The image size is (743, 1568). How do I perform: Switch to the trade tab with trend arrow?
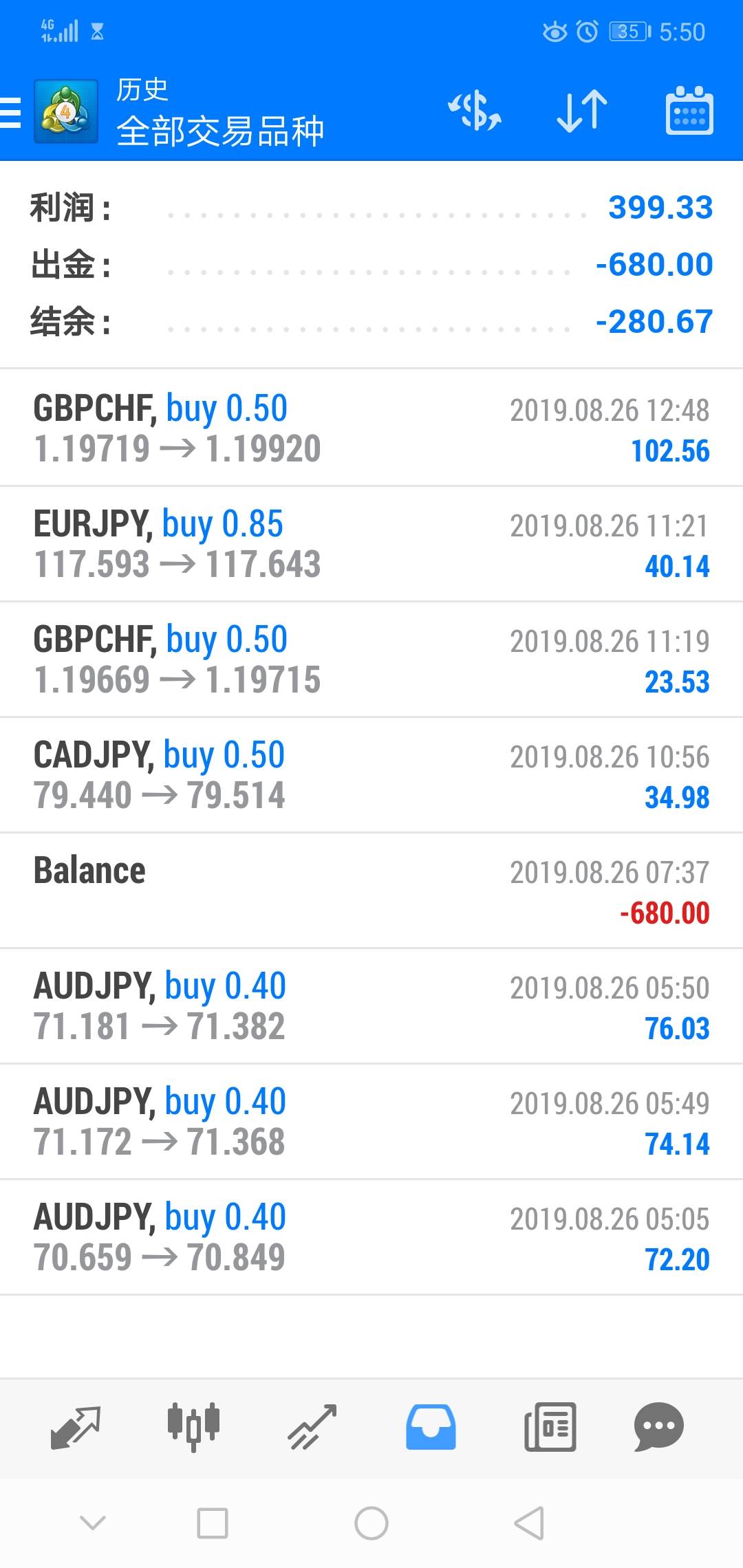tap(312, 1427)
